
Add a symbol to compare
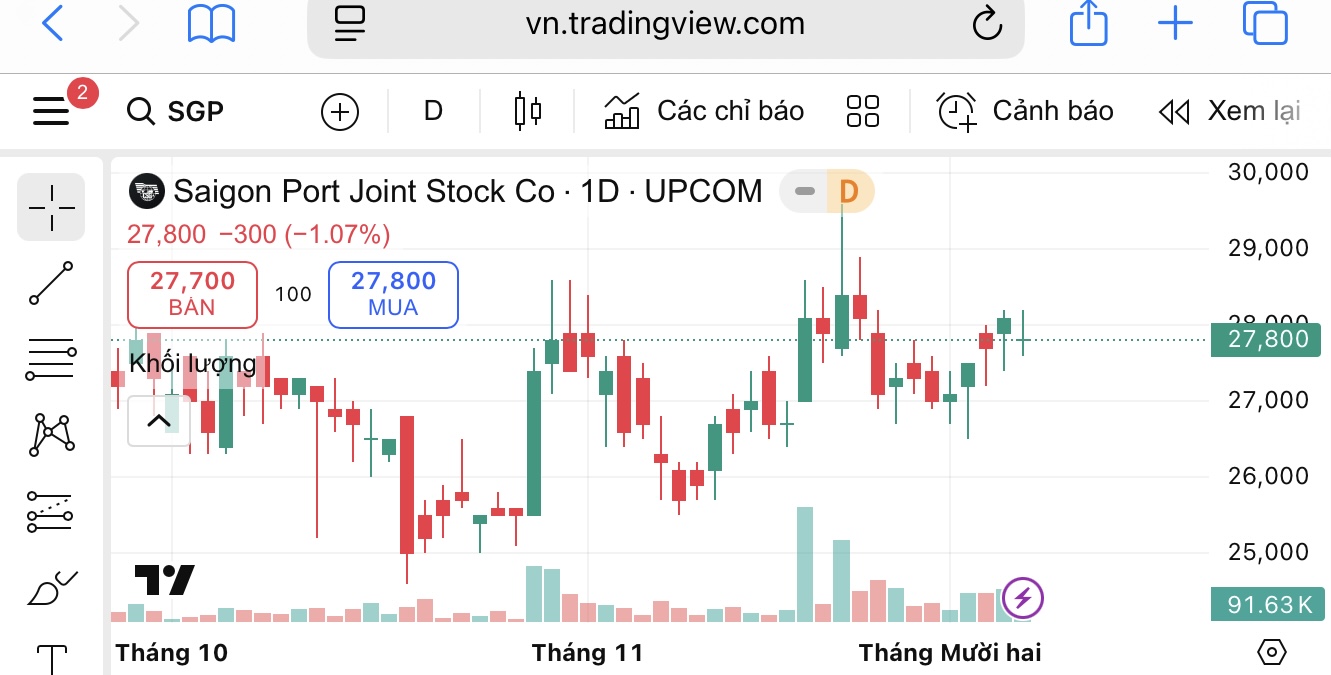click(x=340, y=112)
